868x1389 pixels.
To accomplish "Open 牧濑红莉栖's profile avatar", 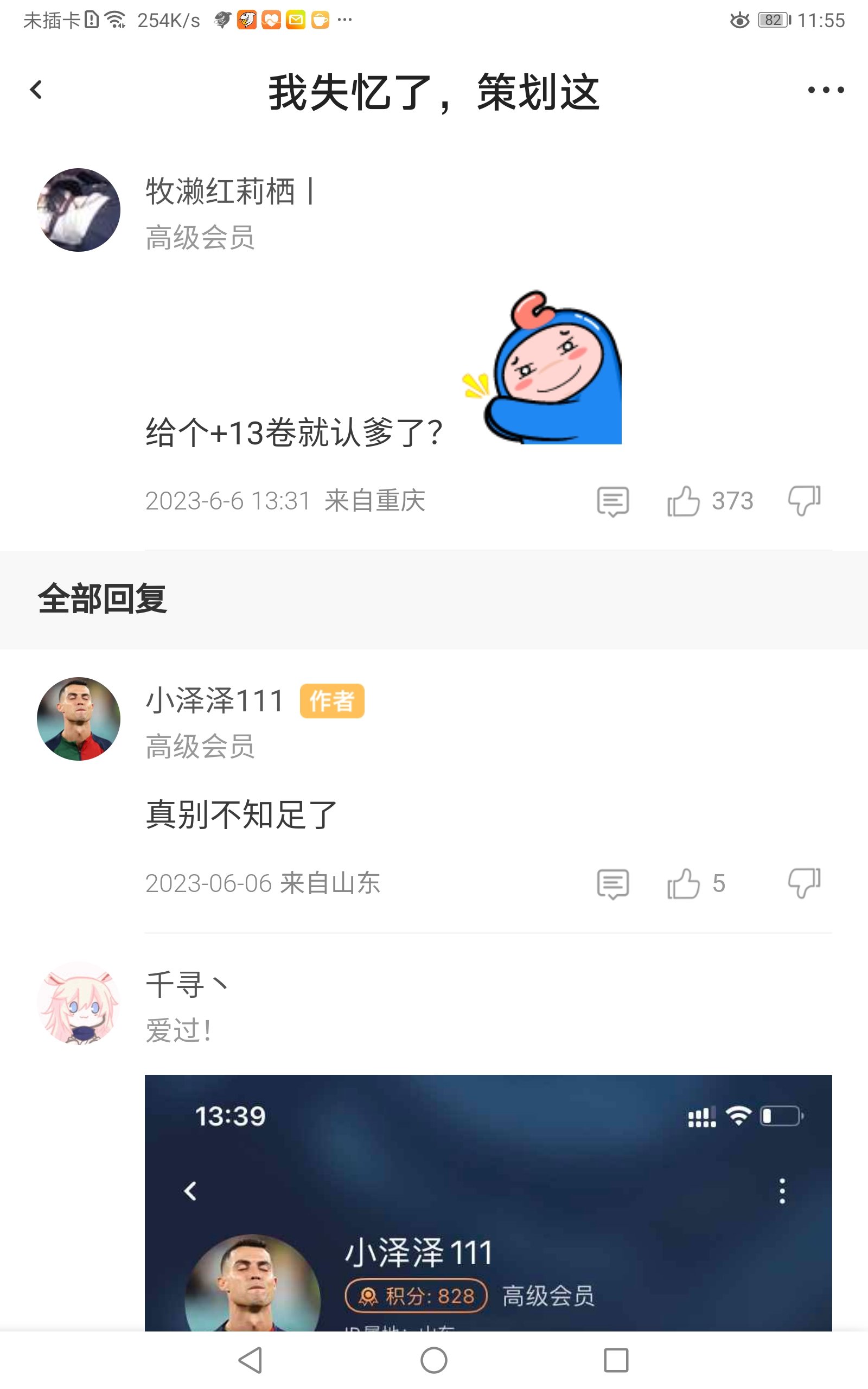I will pyautogui.click(x=79, y=209).
